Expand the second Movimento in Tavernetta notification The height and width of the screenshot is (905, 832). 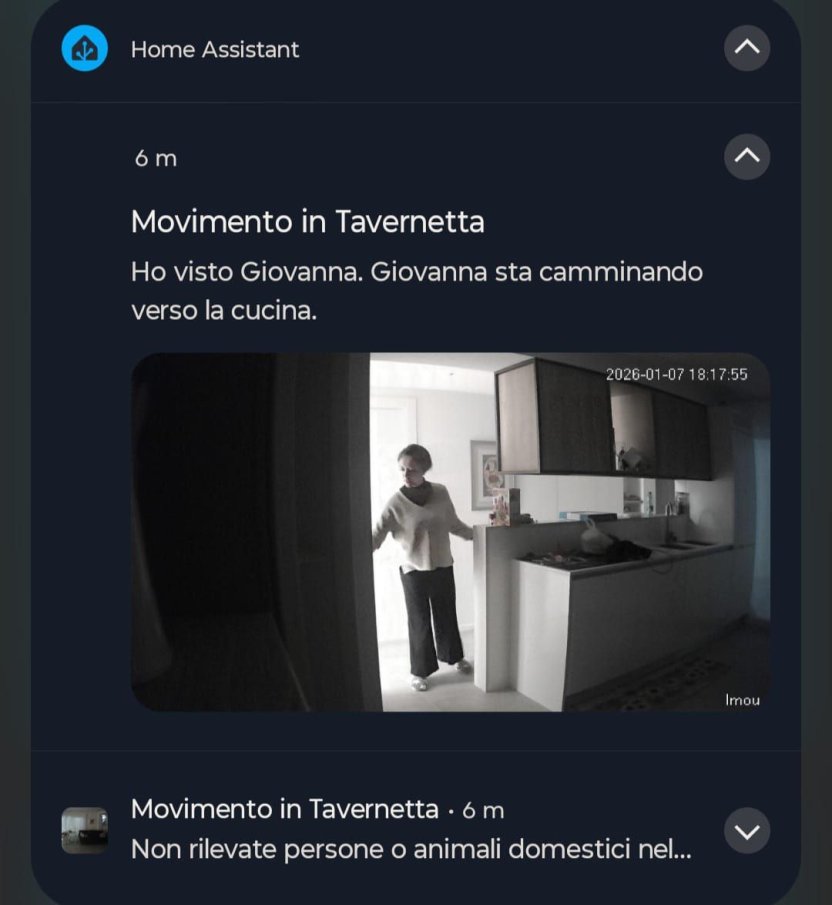pyautogui.click(x=746, y=831)
